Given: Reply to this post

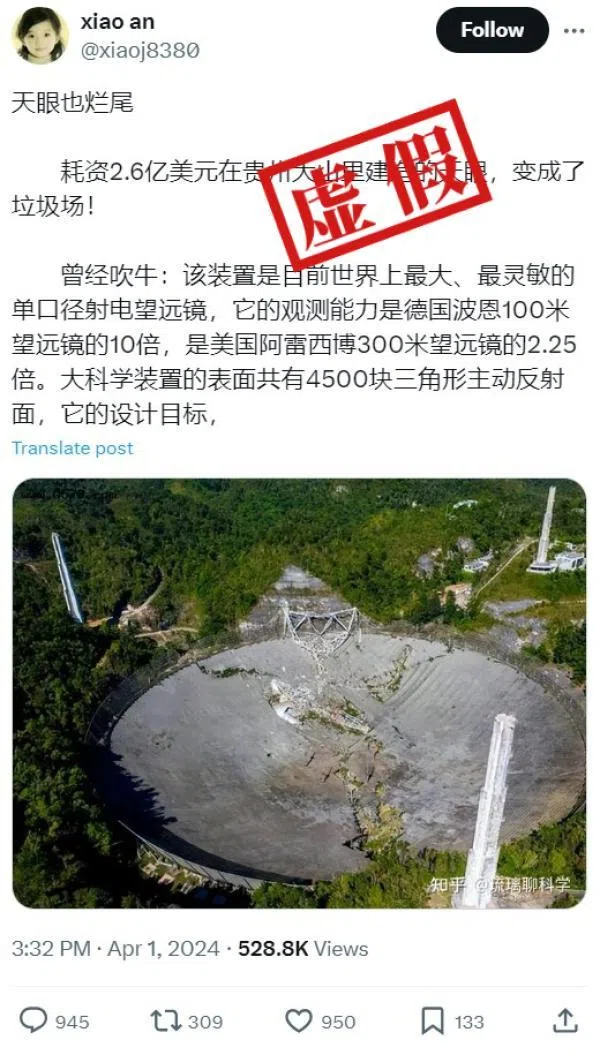Looking at the screenshot, I should [x=35, y=1020].
